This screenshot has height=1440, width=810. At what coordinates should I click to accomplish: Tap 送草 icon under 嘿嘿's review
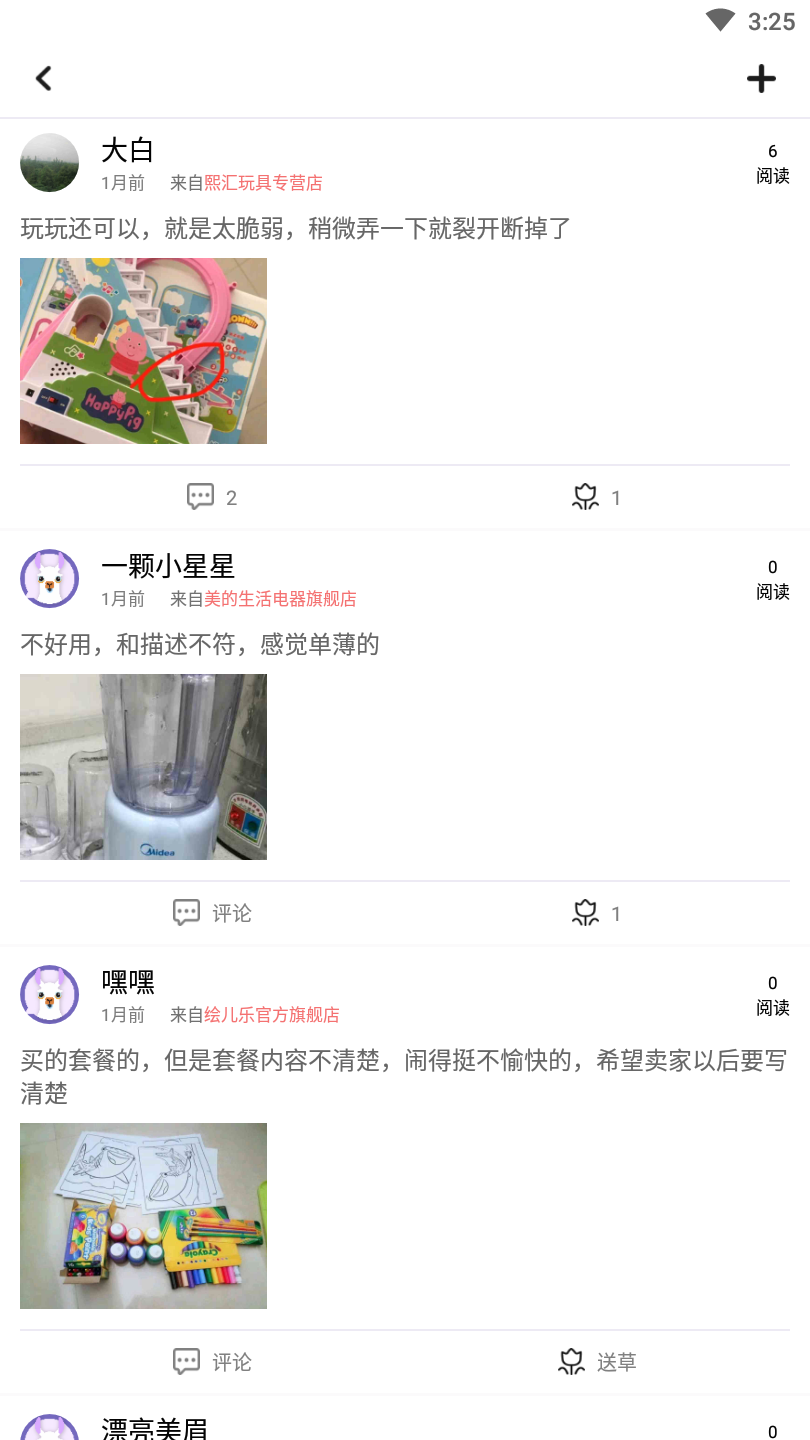pos(595,1361)
